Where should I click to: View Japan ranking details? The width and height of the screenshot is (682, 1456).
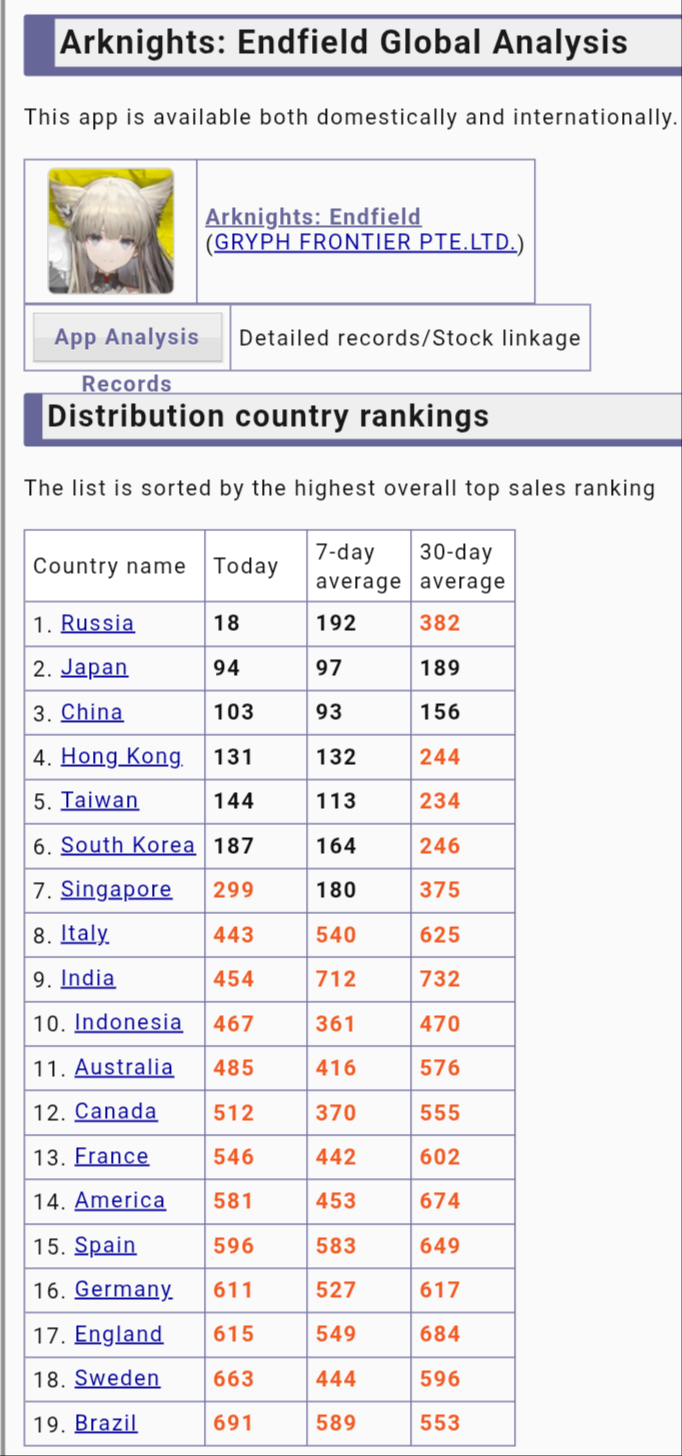[94, 668]
